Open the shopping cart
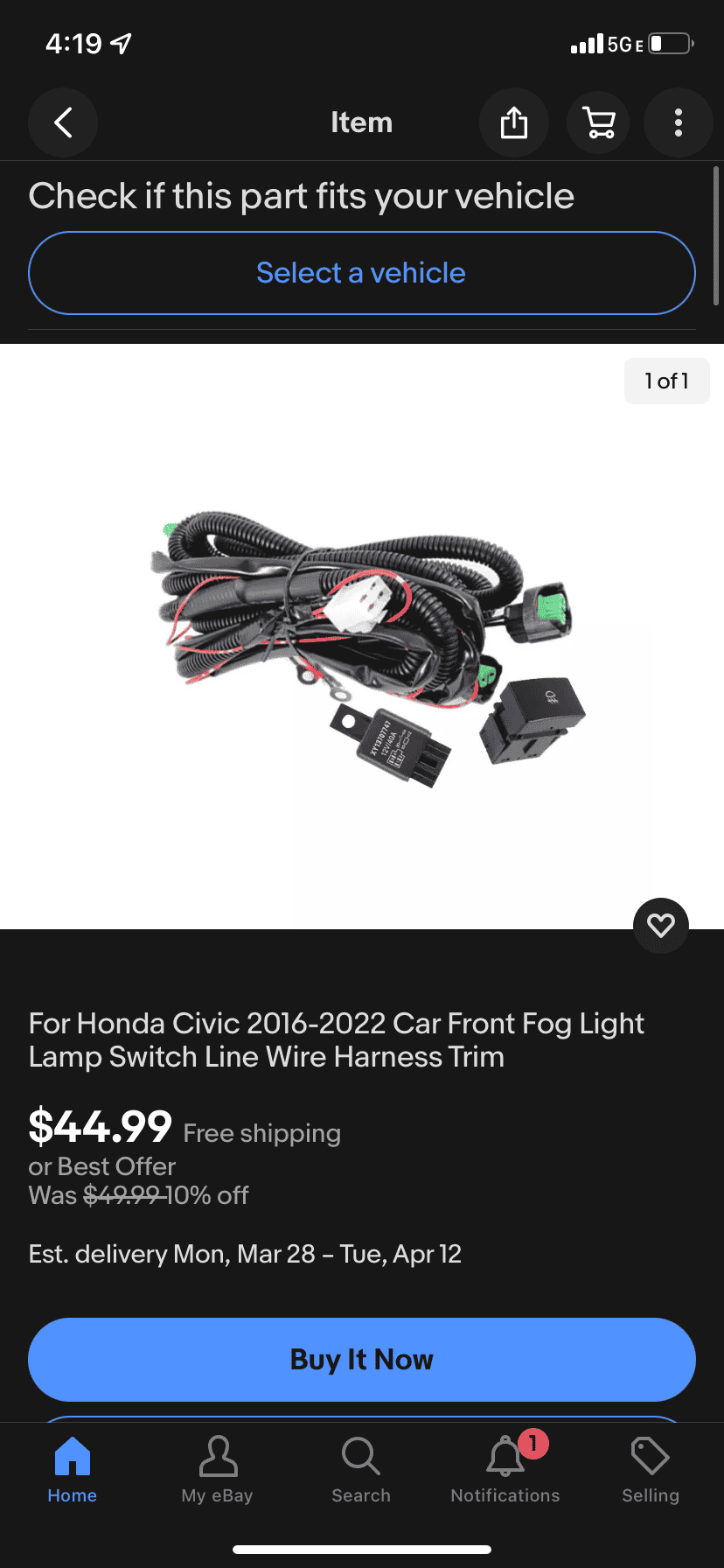 (598, 122)
